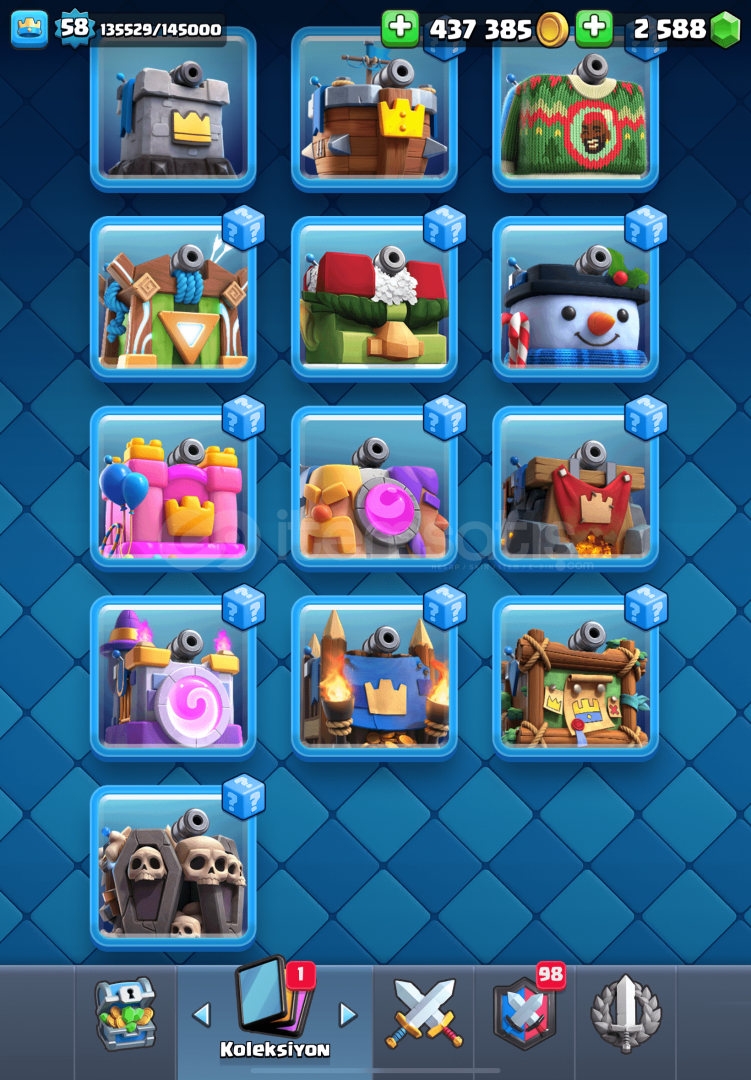Viewport: 751px width, 1080px height.
Task: Pick the purple swirl portal tower skin
Action: point(173,679)
